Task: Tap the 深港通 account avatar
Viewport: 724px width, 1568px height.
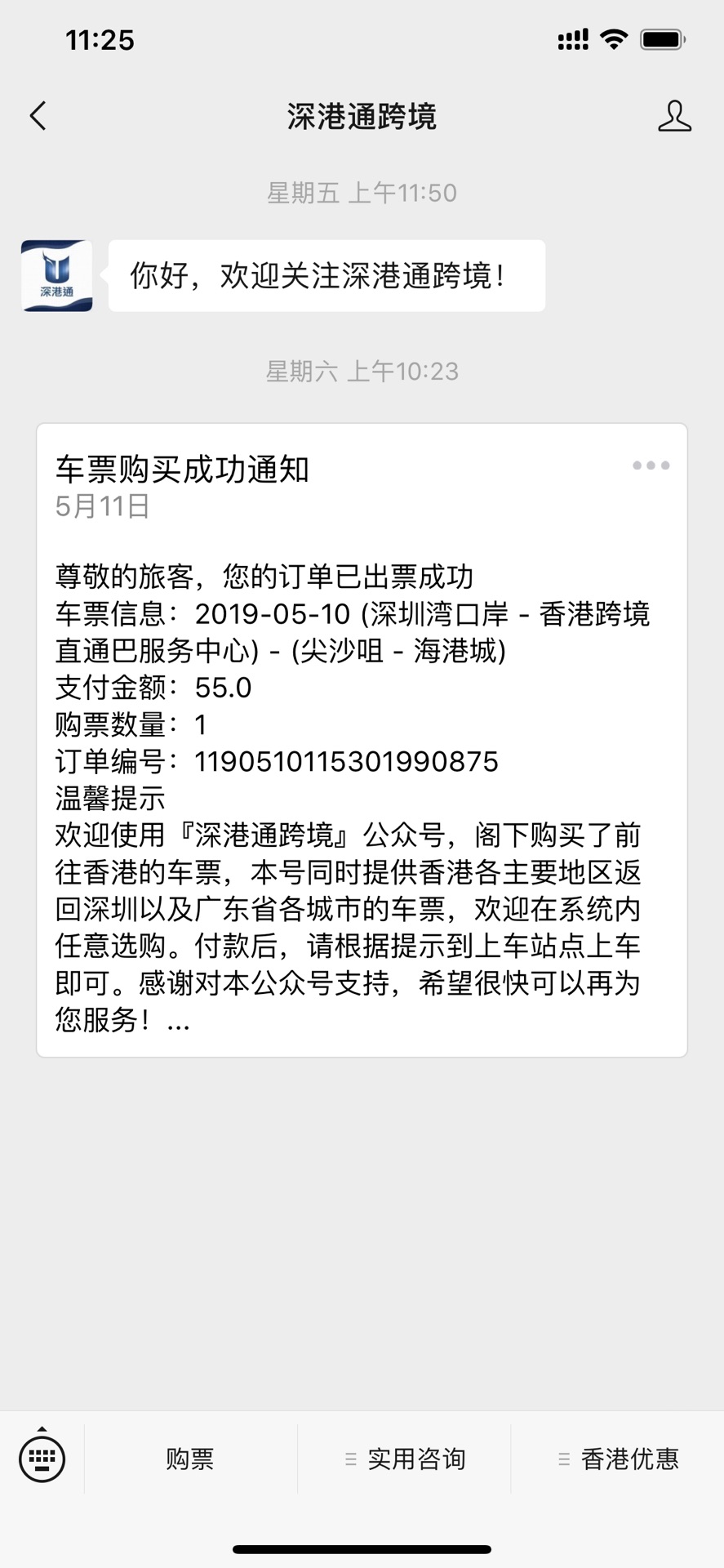Action: 56,275
